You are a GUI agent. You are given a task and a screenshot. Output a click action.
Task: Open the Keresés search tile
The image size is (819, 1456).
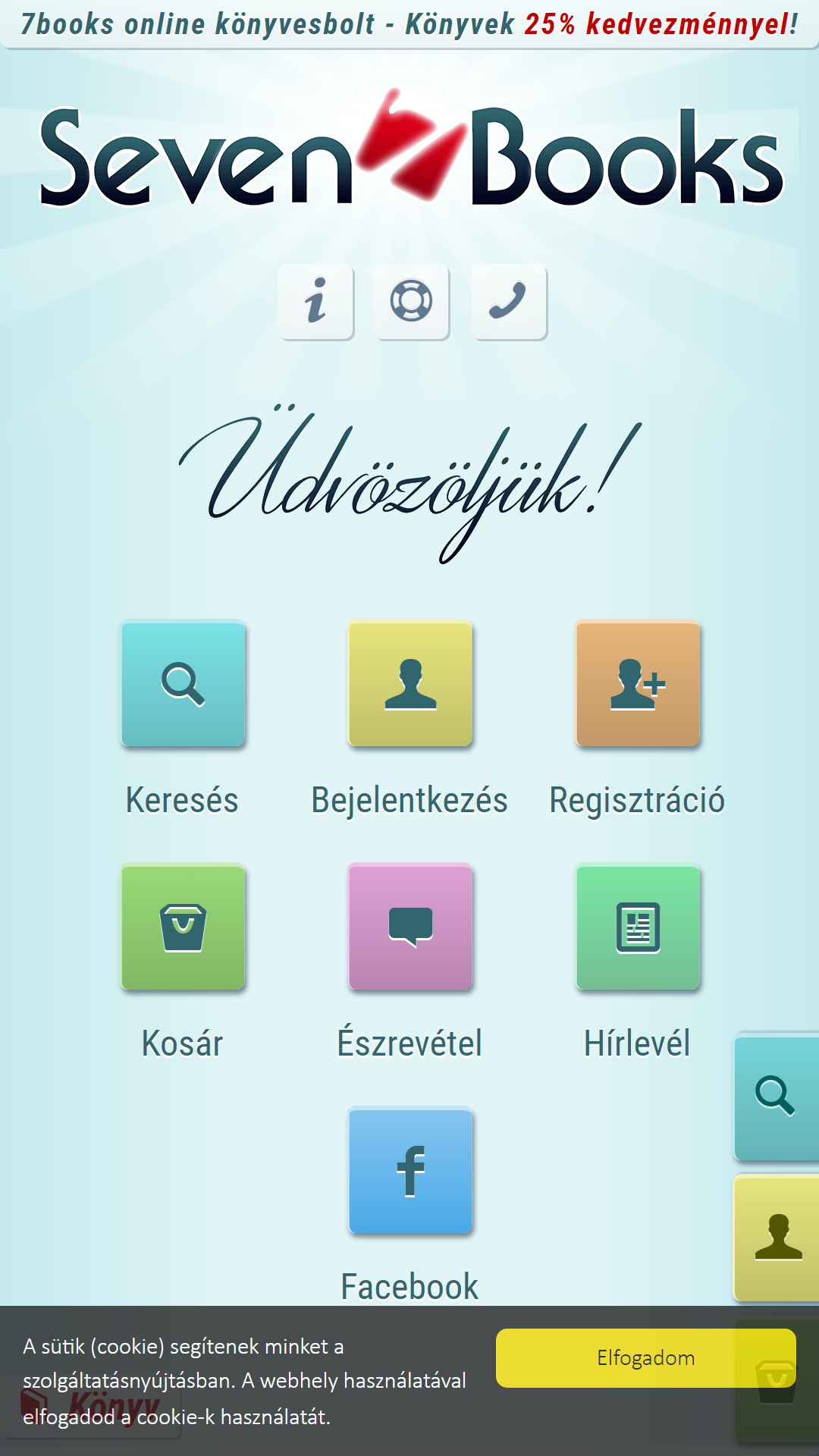tap(184, 684)
